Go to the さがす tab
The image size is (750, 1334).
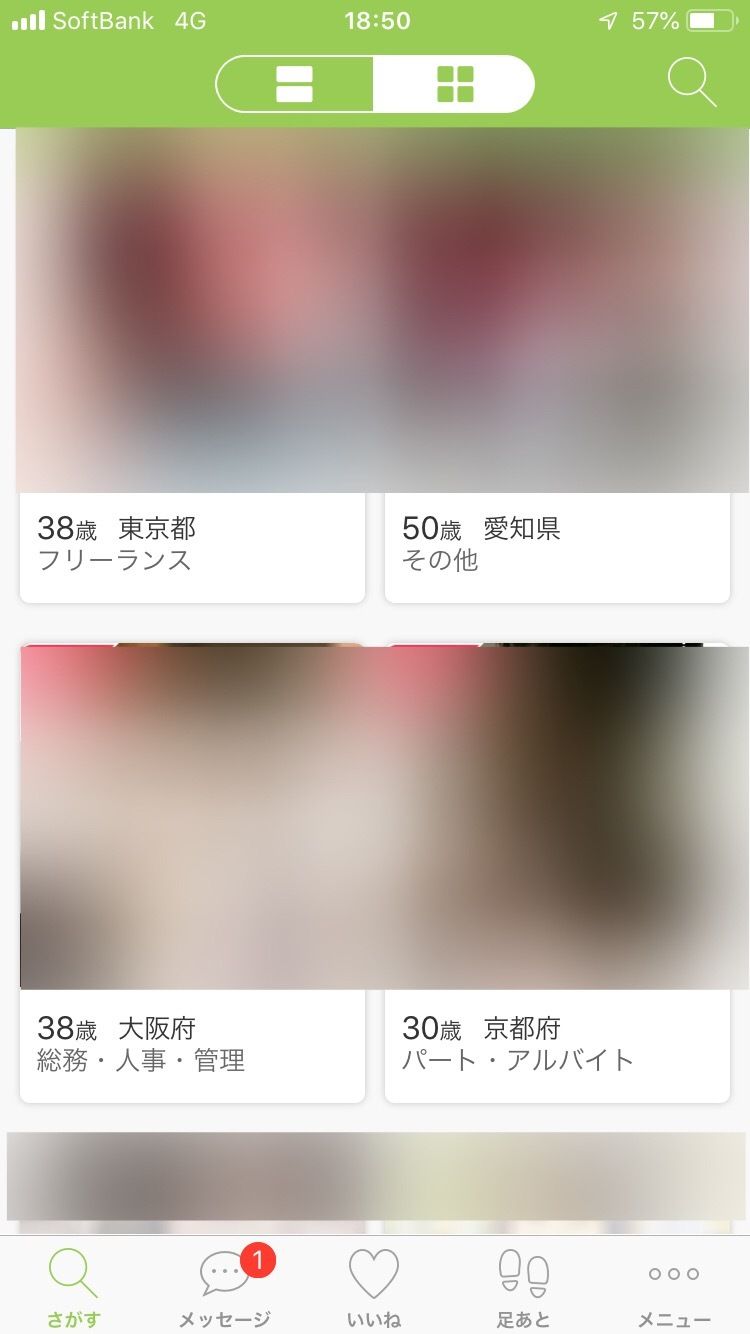(74, 1286)
